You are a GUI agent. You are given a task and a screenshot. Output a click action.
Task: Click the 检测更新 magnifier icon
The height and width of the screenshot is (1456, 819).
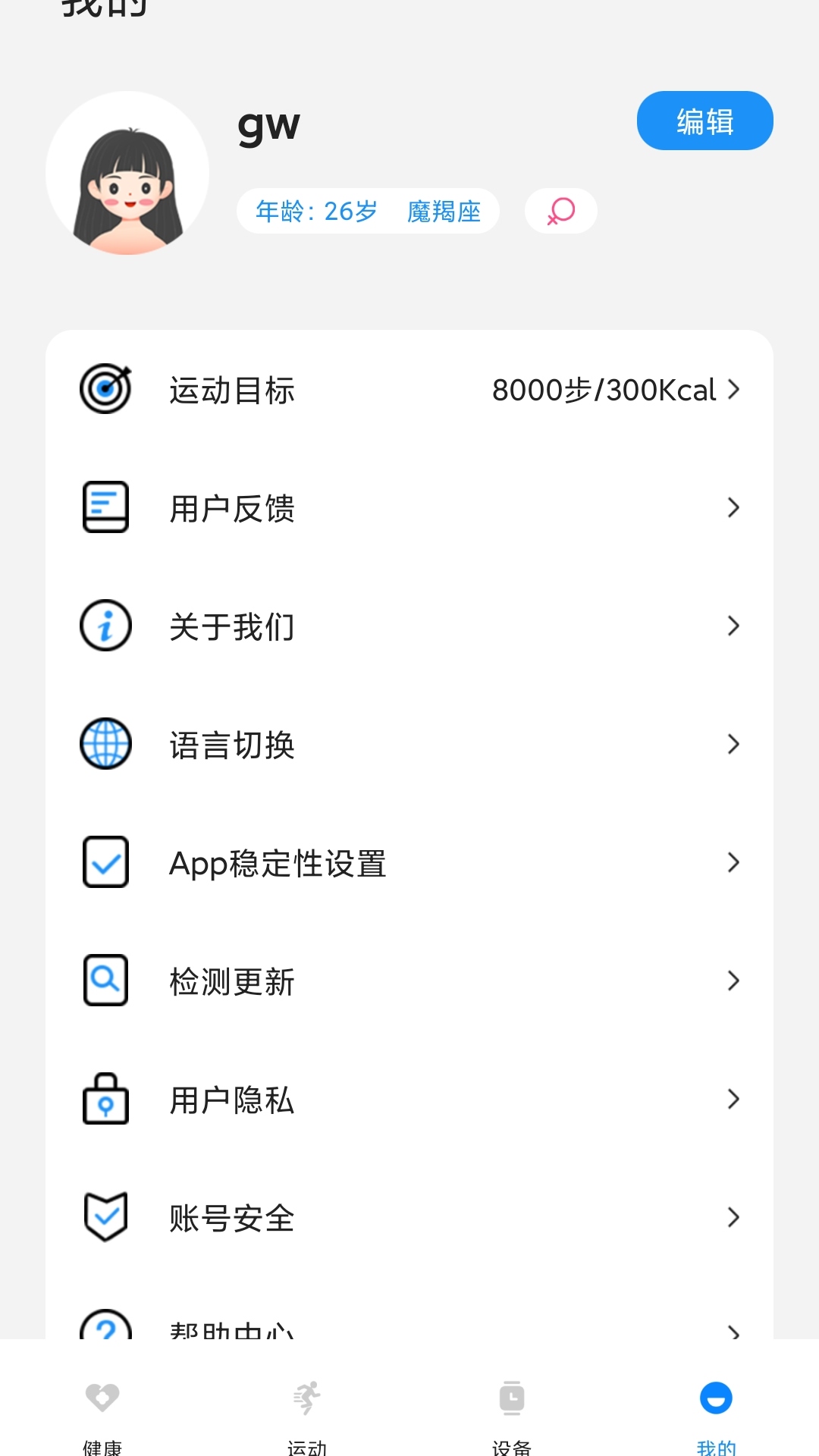(105, 980)
